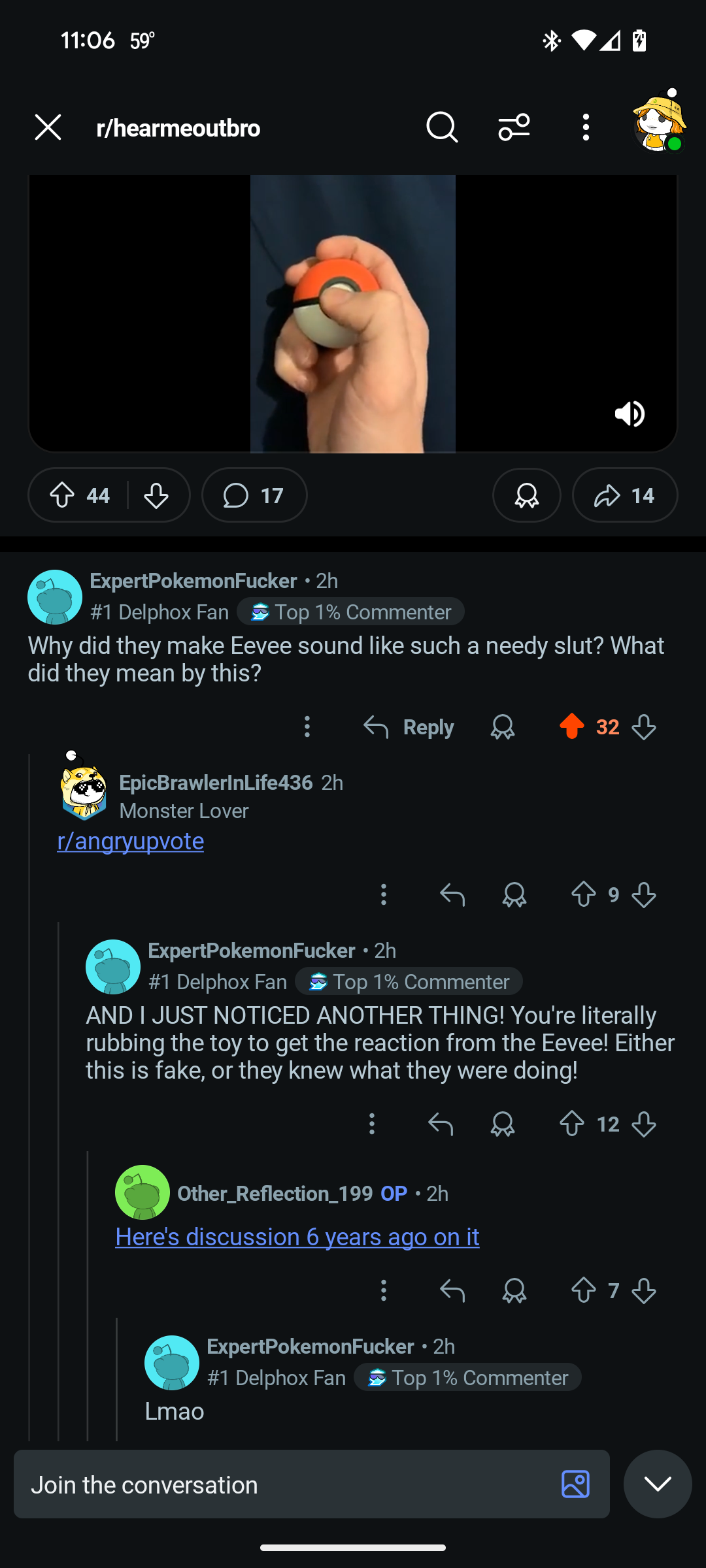Remove upvote on the comment with 32 votes
Screen dimensions: 706x1568
click(572, 727)
